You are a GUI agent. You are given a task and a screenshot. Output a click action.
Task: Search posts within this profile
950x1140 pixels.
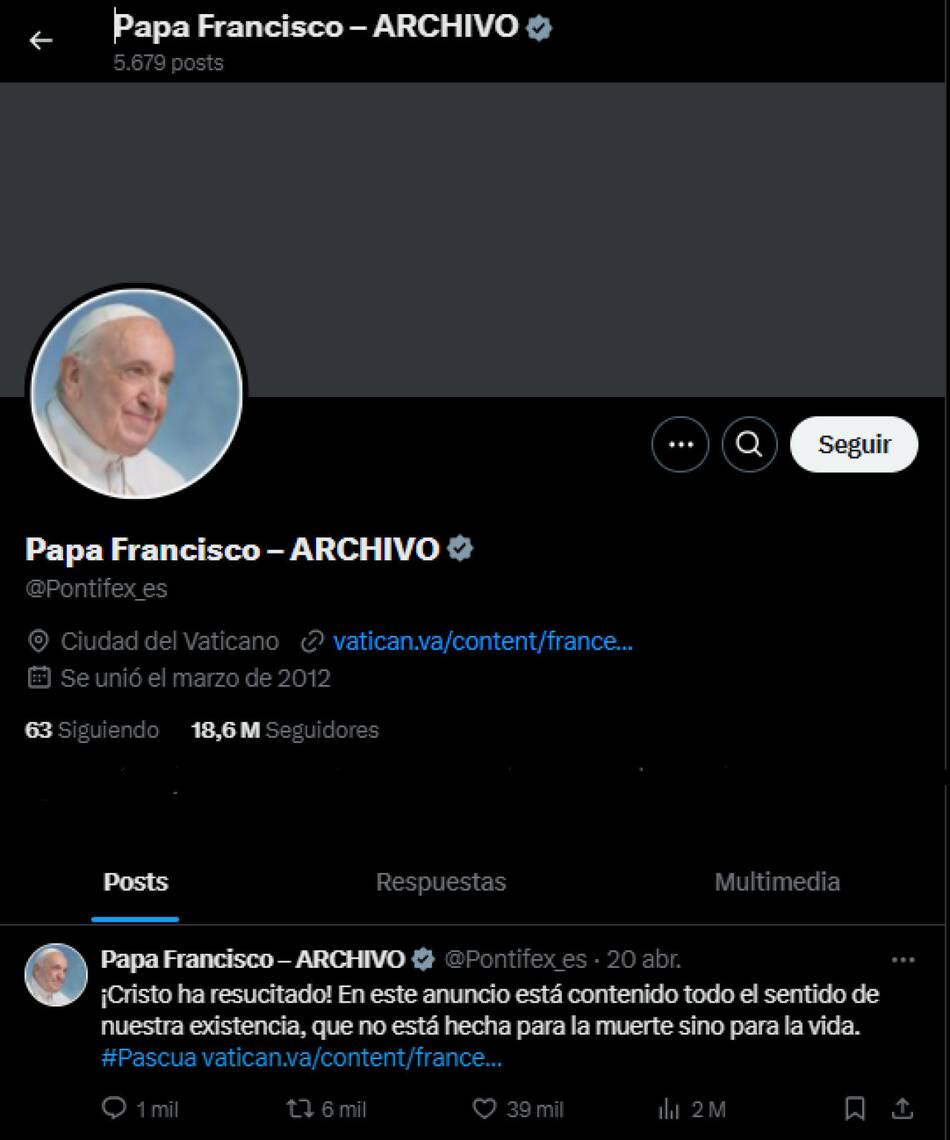[x=749, y=445]
